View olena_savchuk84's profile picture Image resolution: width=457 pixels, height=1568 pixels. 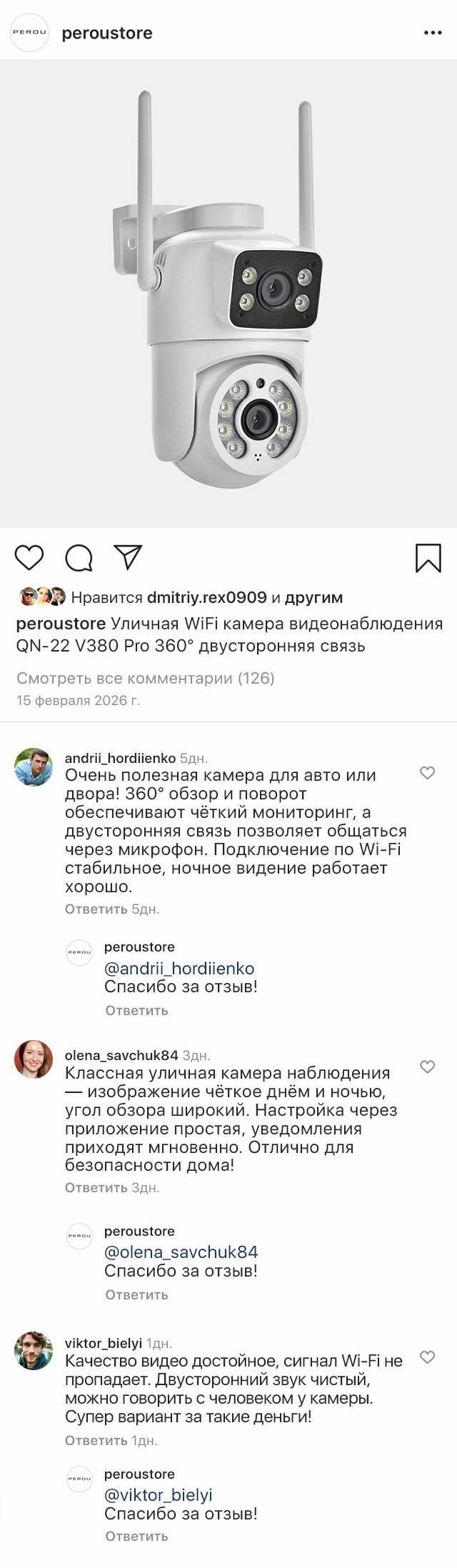pos(34,1059)
